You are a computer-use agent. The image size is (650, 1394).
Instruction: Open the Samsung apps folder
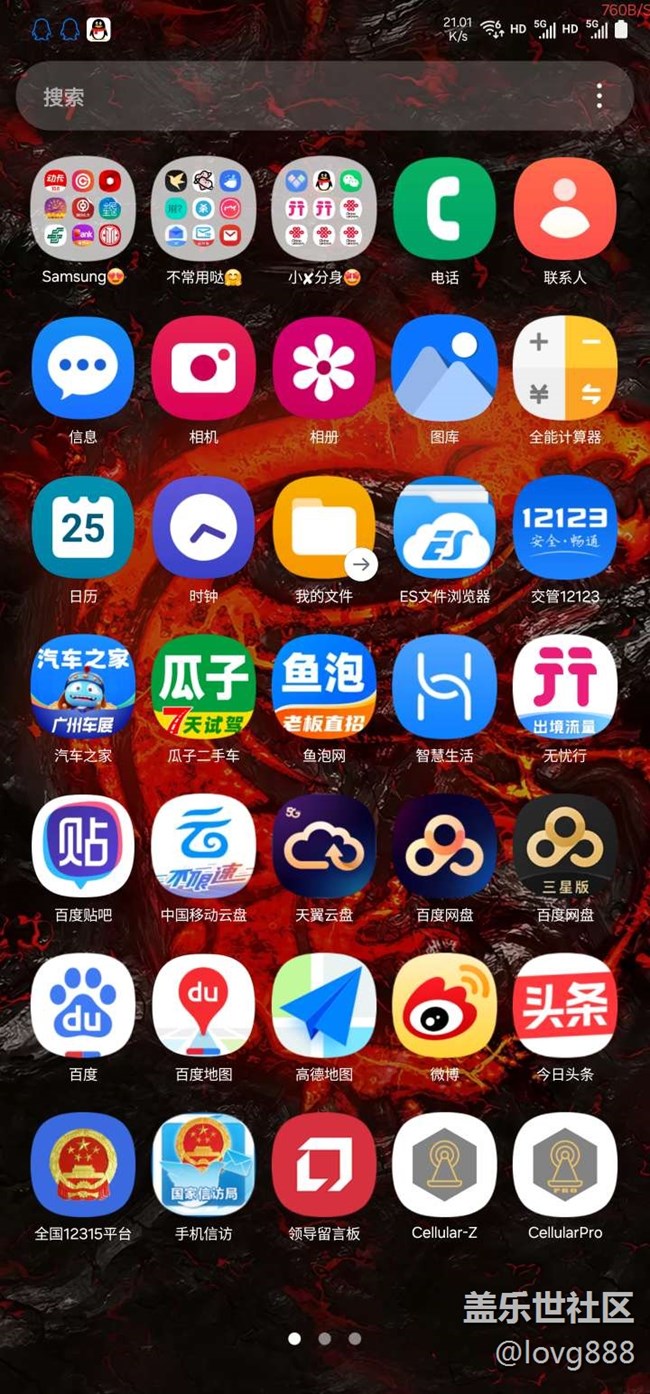coord(83,208)
